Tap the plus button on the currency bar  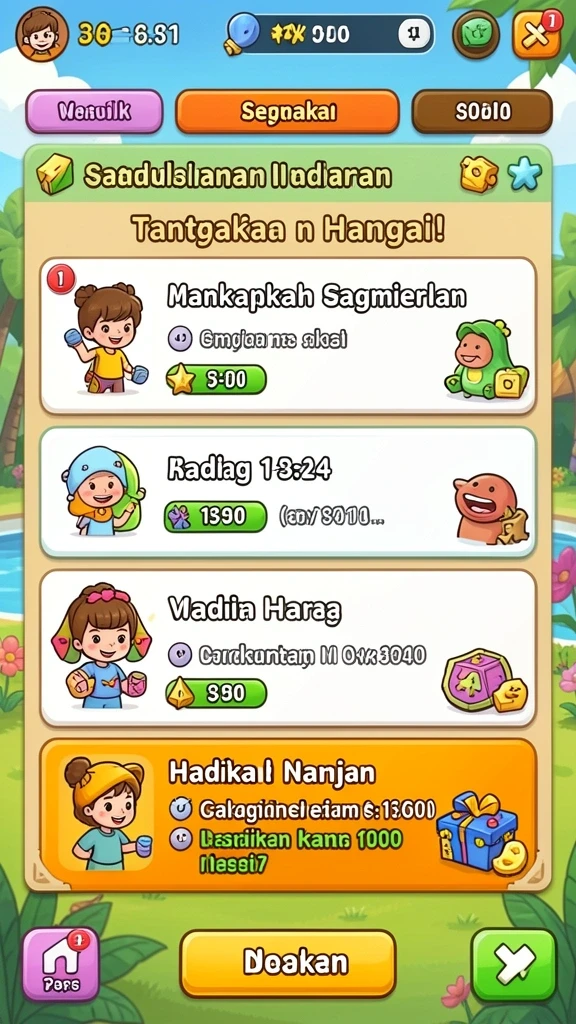point(413,33)
